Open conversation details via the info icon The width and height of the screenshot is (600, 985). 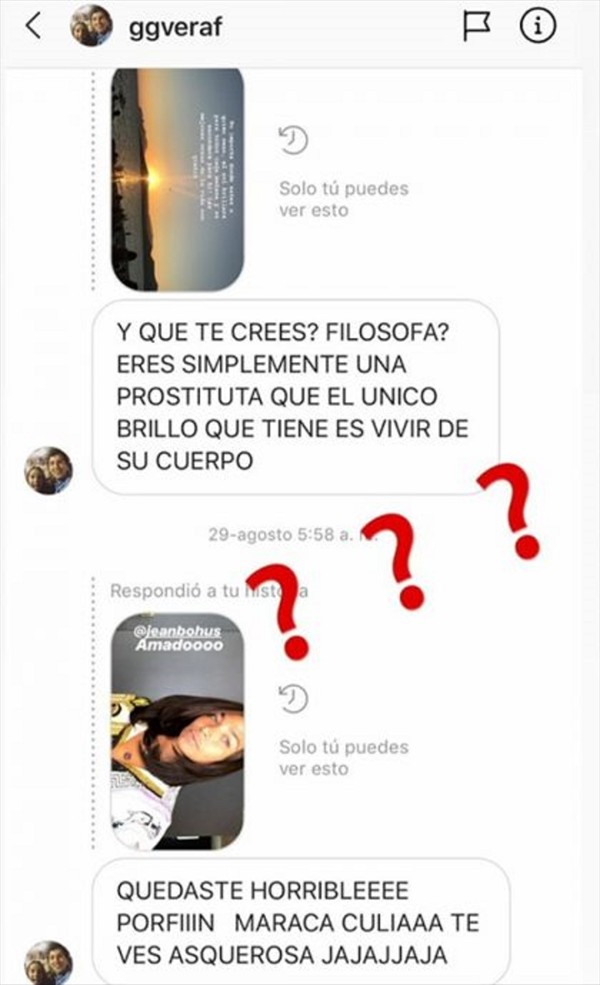point(537,28)
